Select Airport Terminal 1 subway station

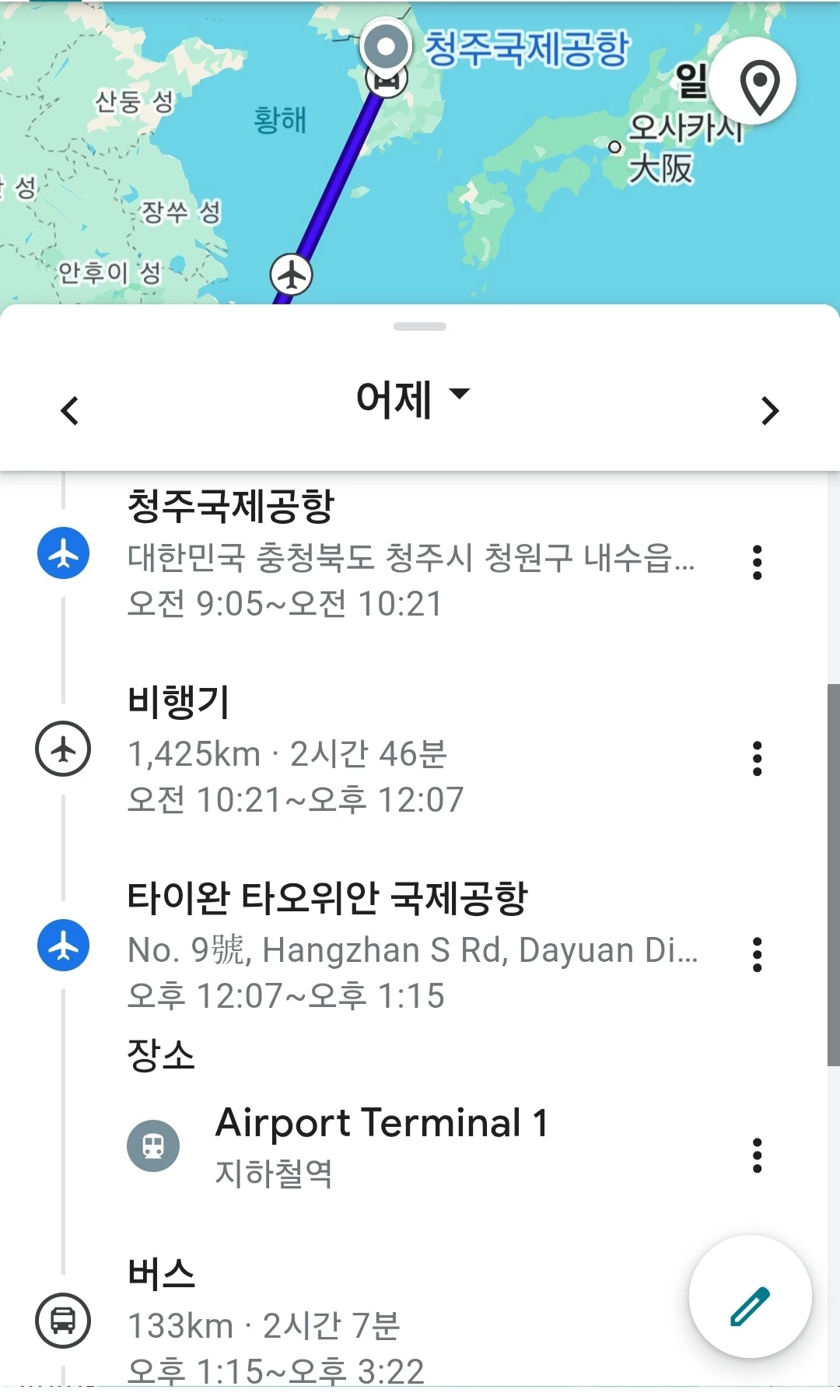pyautogui.click(x=412, y=1147)
